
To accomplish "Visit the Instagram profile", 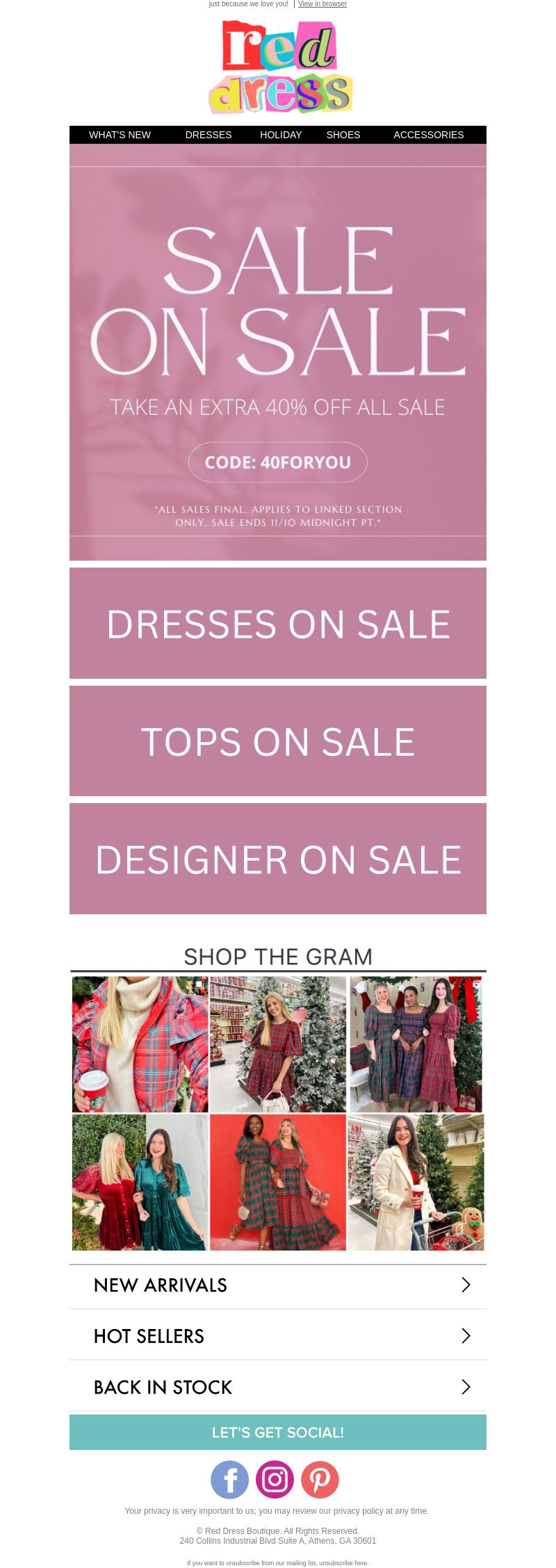I will (275, 1480).
